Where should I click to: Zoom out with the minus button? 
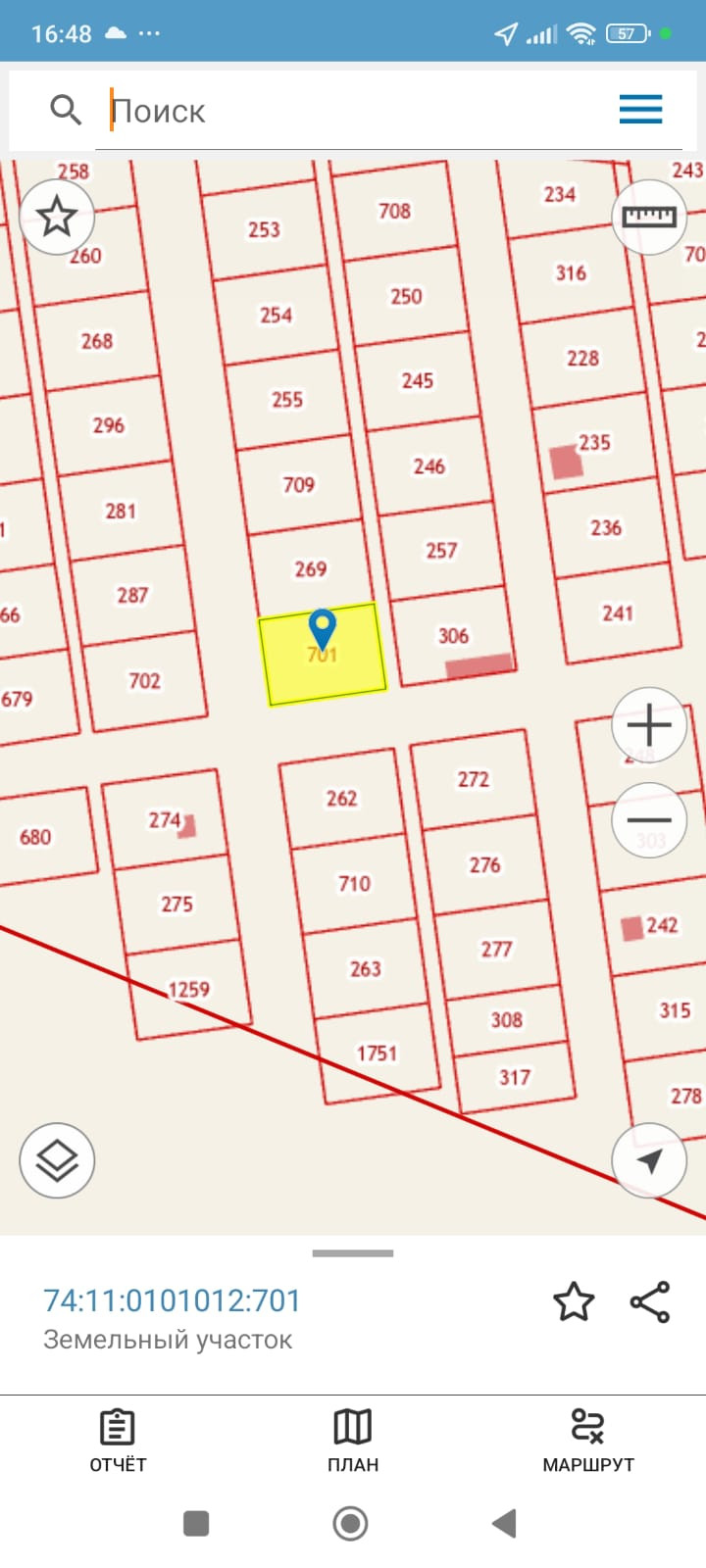648,820
